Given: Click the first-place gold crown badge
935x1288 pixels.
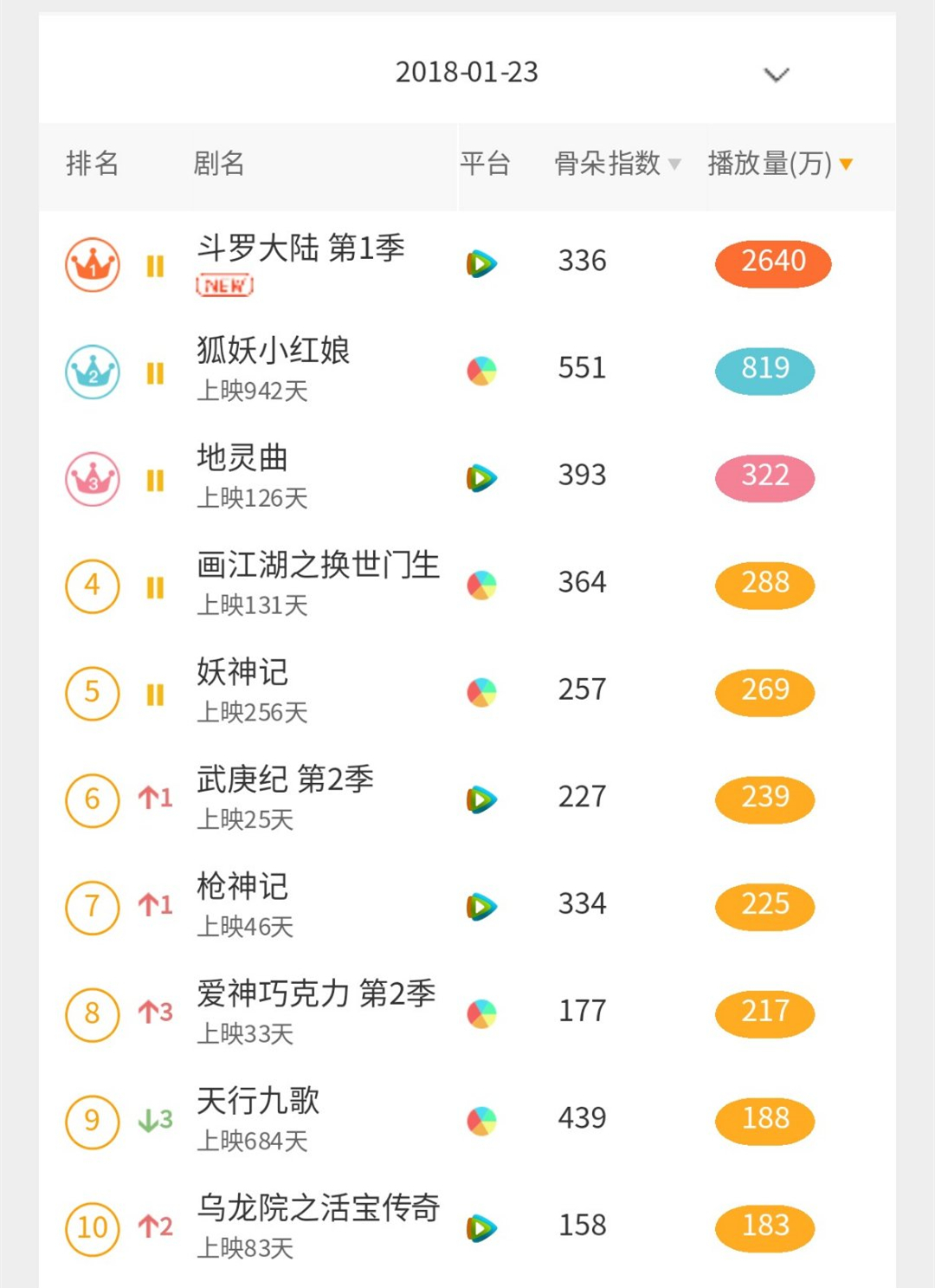Looking at the screenshot, I should pos(91,264).
